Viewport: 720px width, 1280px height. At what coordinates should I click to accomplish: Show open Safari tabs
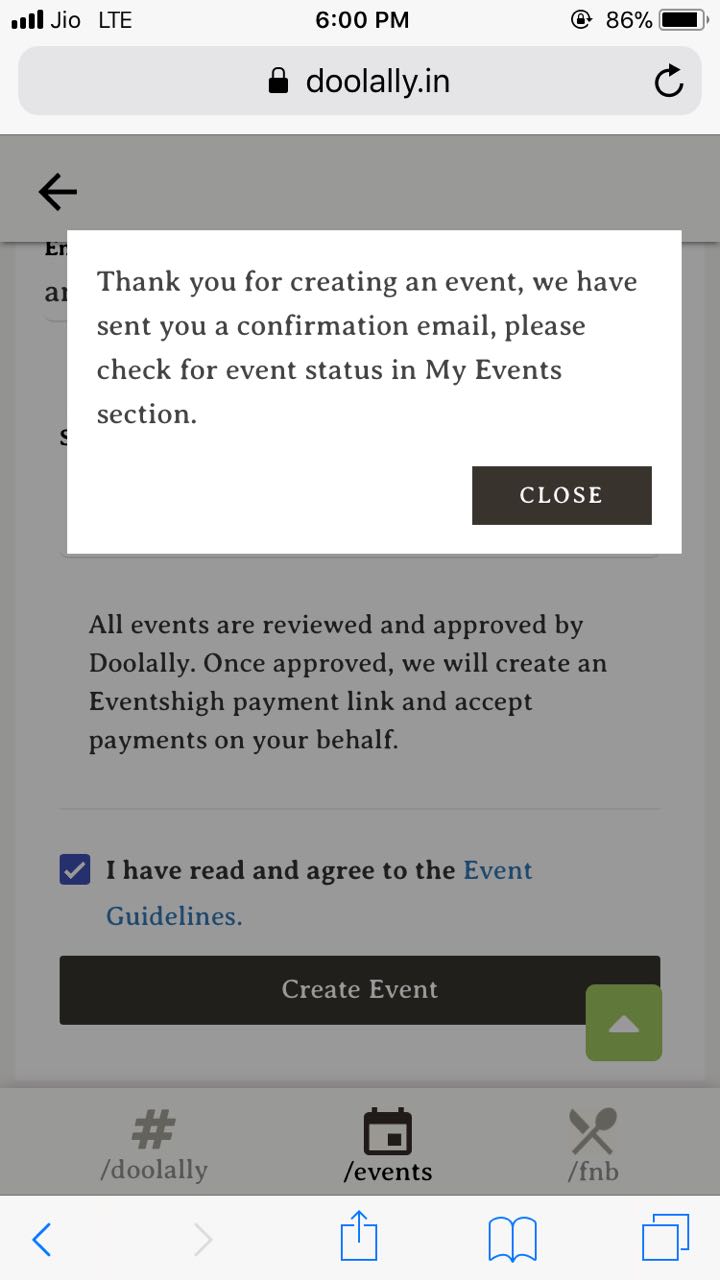click(665, 1240)
